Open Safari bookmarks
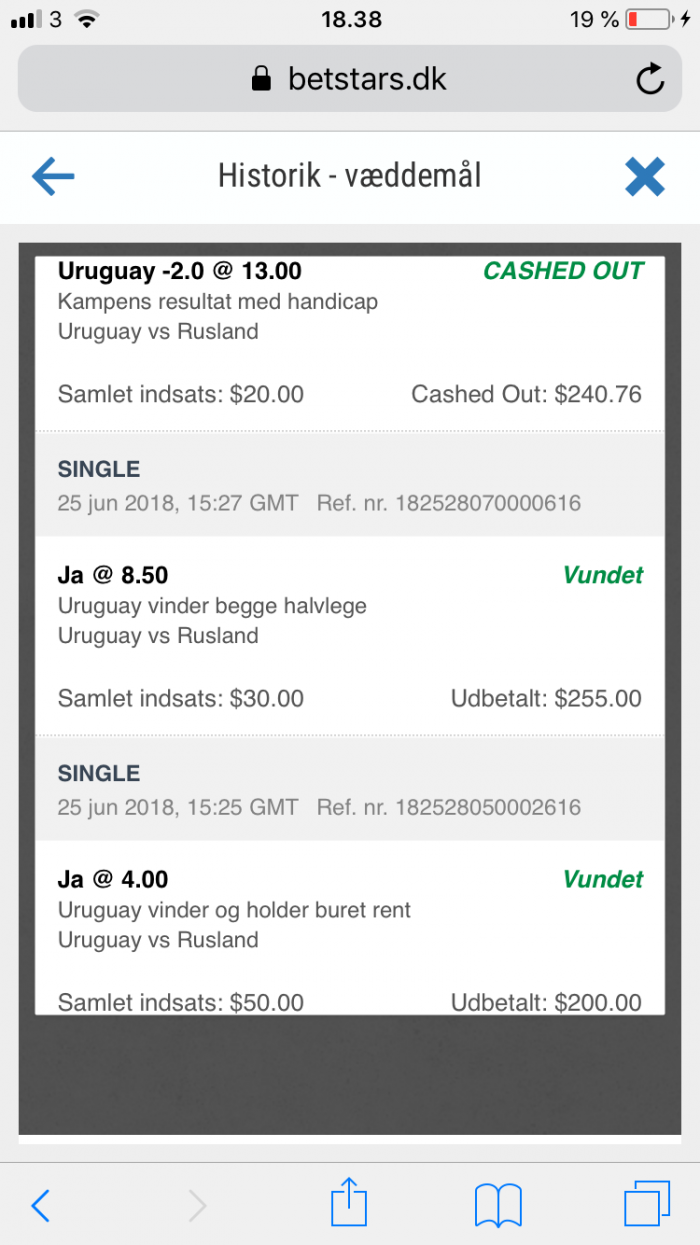This screenshot has width=700, height=1245. click(x=498, y=1206)
